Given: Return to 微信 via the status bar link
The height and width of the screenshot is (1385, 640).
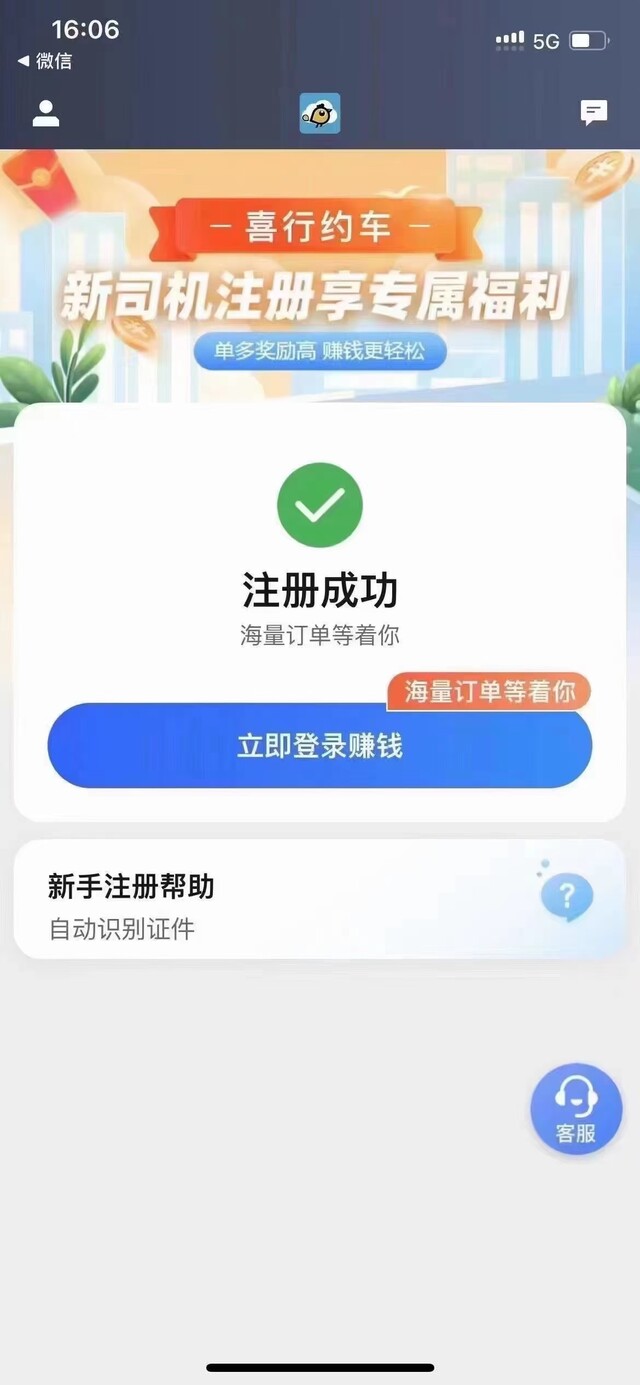Looking at the screenshot, I should [x=45, y=61].
